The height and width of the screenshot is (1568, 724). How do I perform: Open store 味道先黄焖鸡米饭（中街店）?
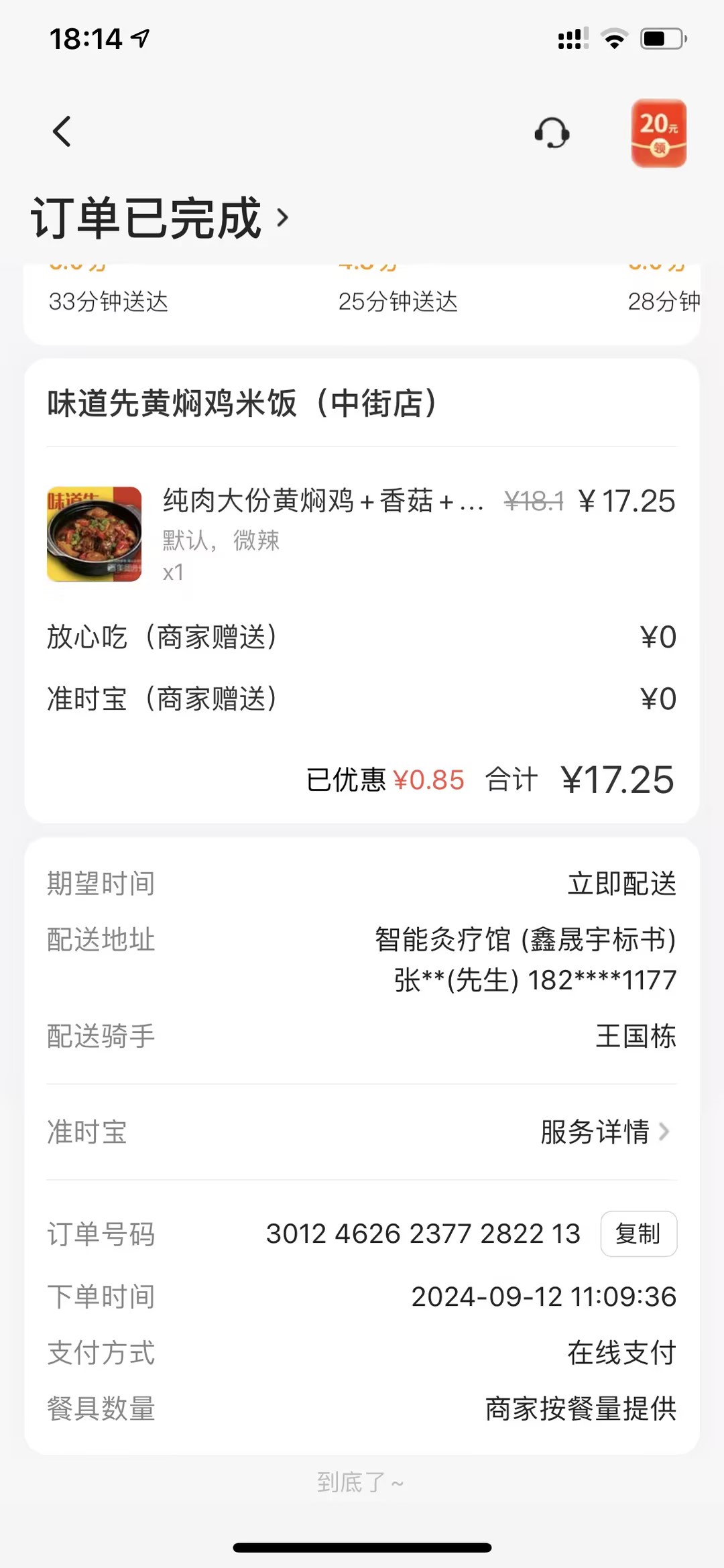(x=241, y=404)
